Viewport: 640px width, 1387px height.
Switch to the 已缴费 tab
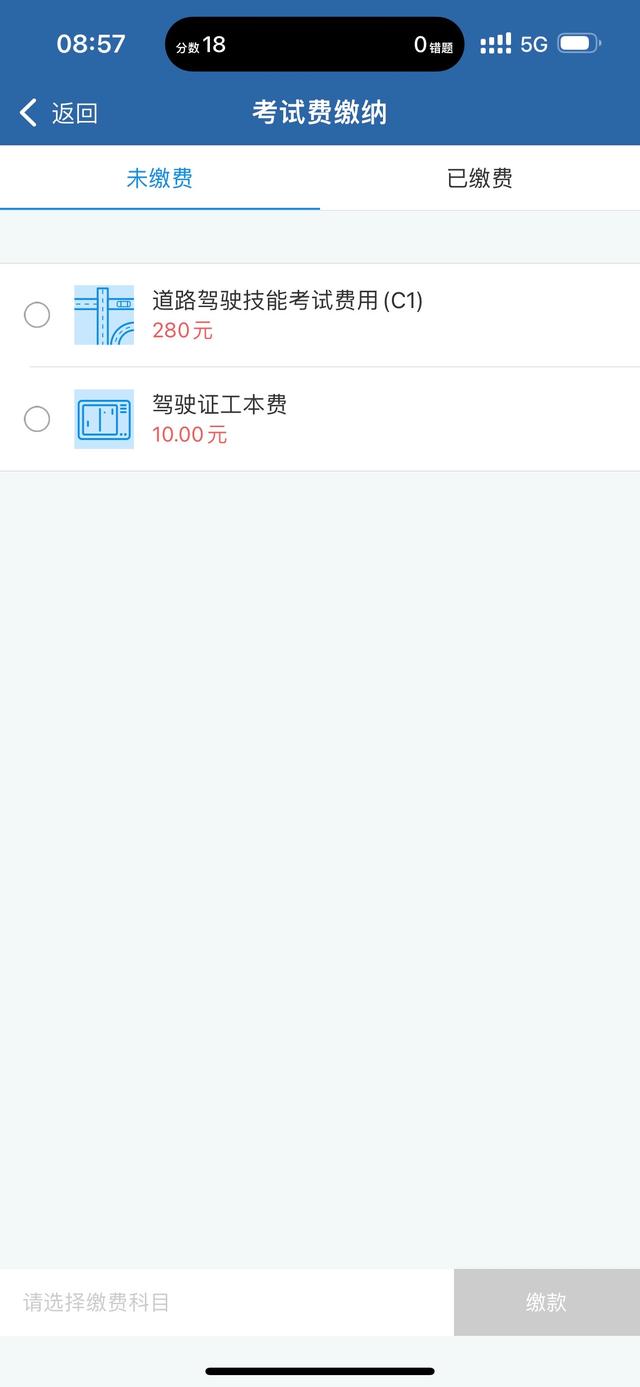pos(480,178)
